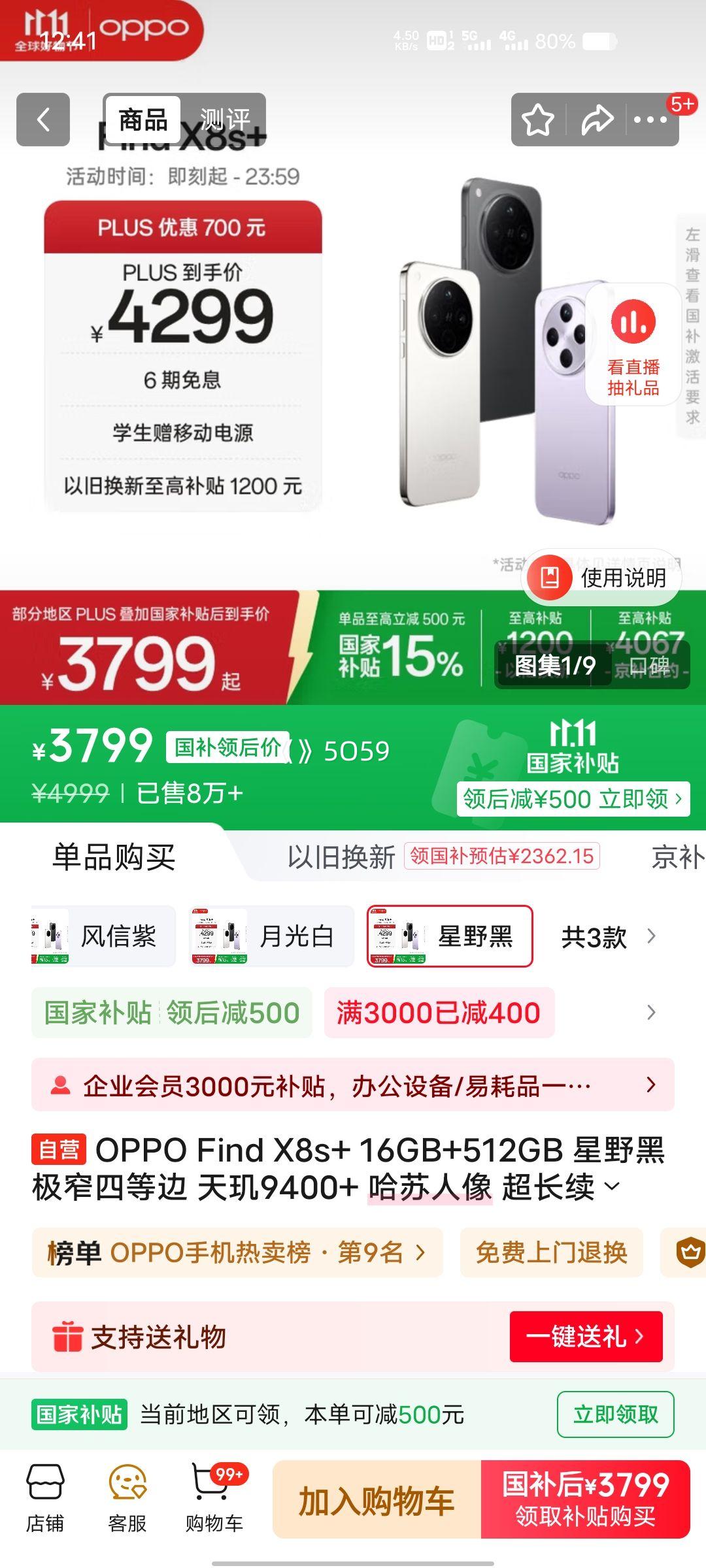Add this product to favorites
Image resolution: width=706 pixels, height=1568 pixels.
538,120
